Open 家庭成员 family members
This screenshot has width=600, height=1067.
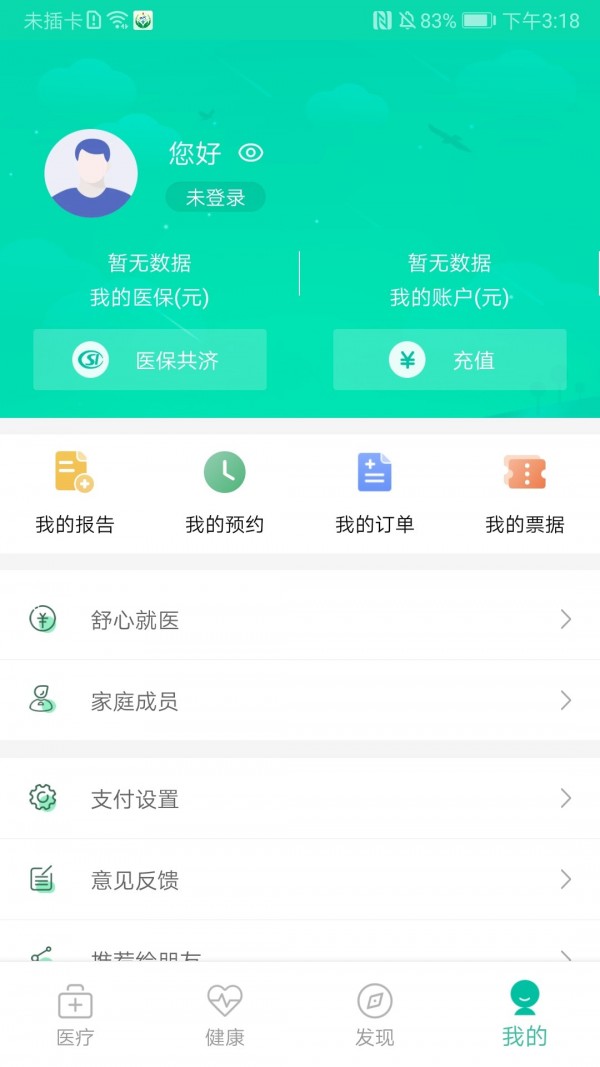click(x=300, y=701)
